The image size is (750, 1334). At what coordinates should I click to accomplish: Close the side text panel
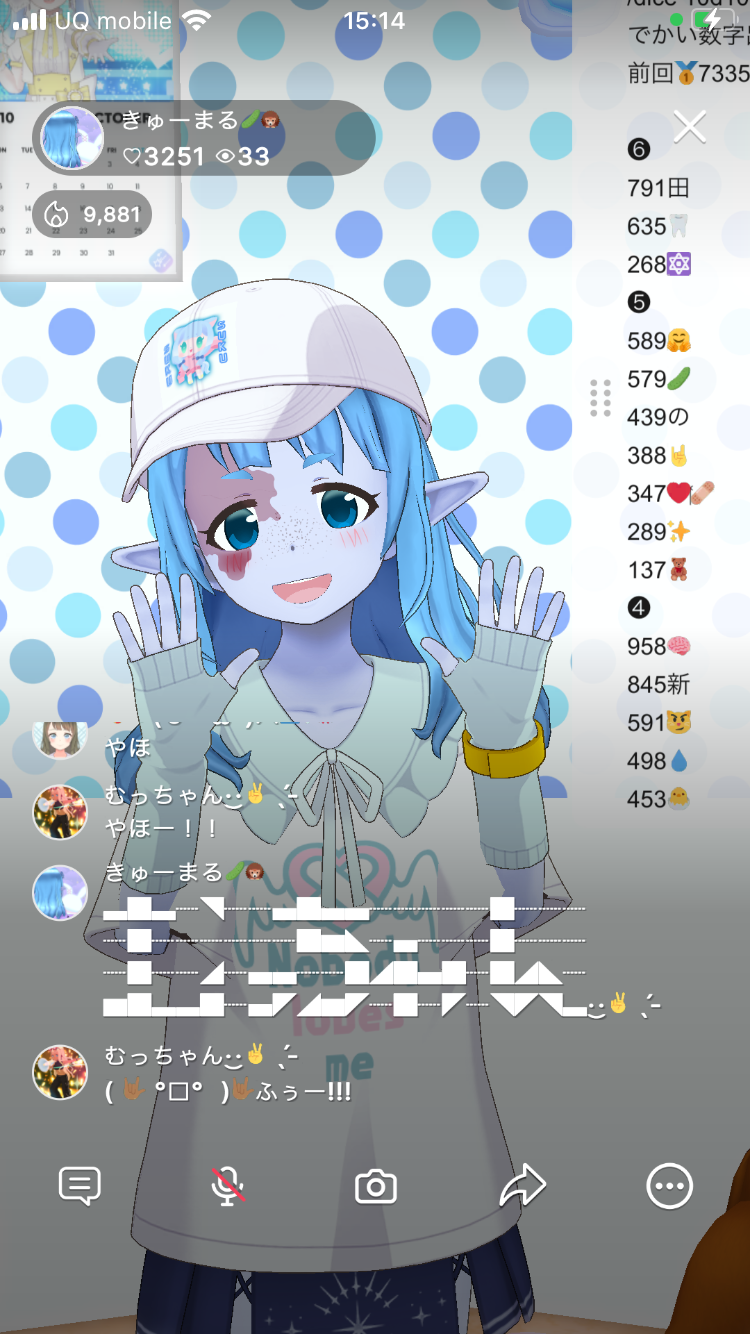(689, 127)
